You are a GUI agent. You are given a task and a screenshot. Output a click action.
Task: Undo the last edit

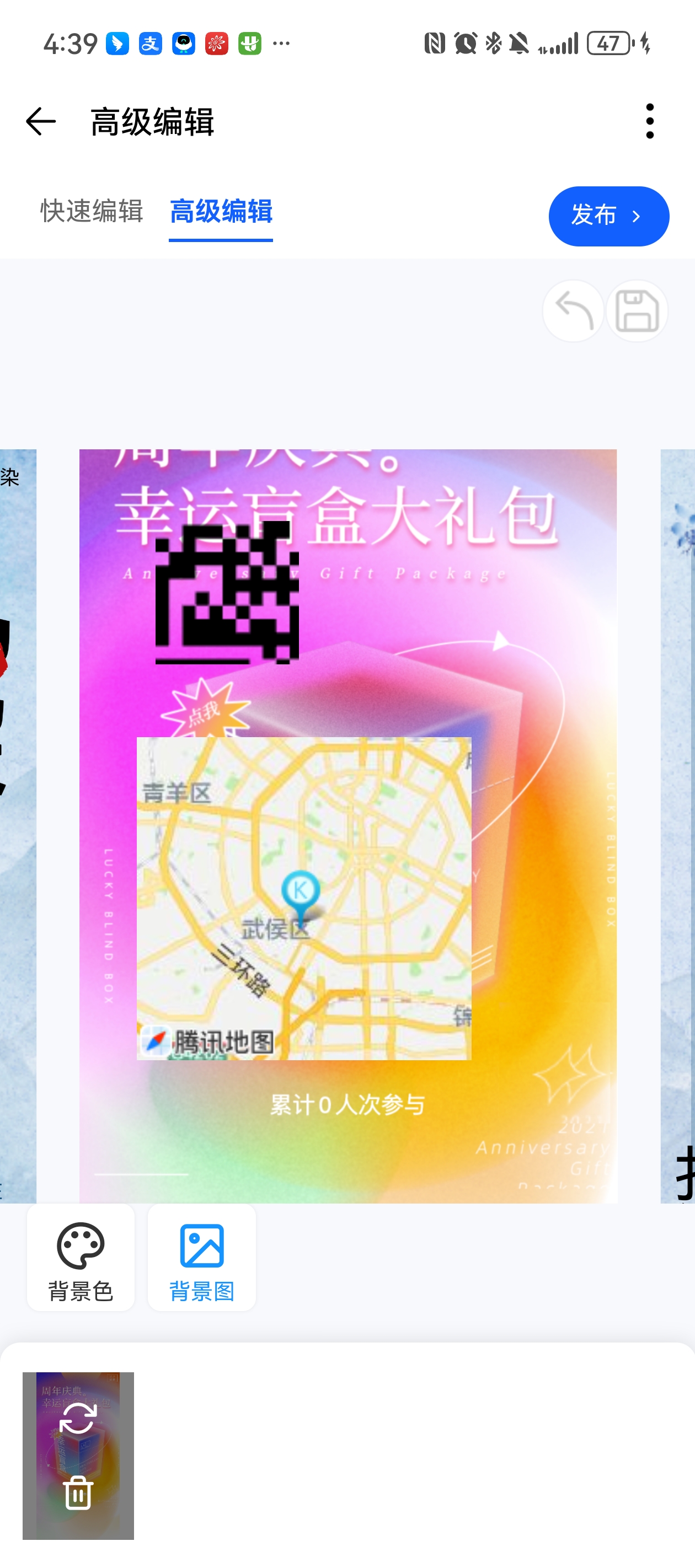coord(573,311)
